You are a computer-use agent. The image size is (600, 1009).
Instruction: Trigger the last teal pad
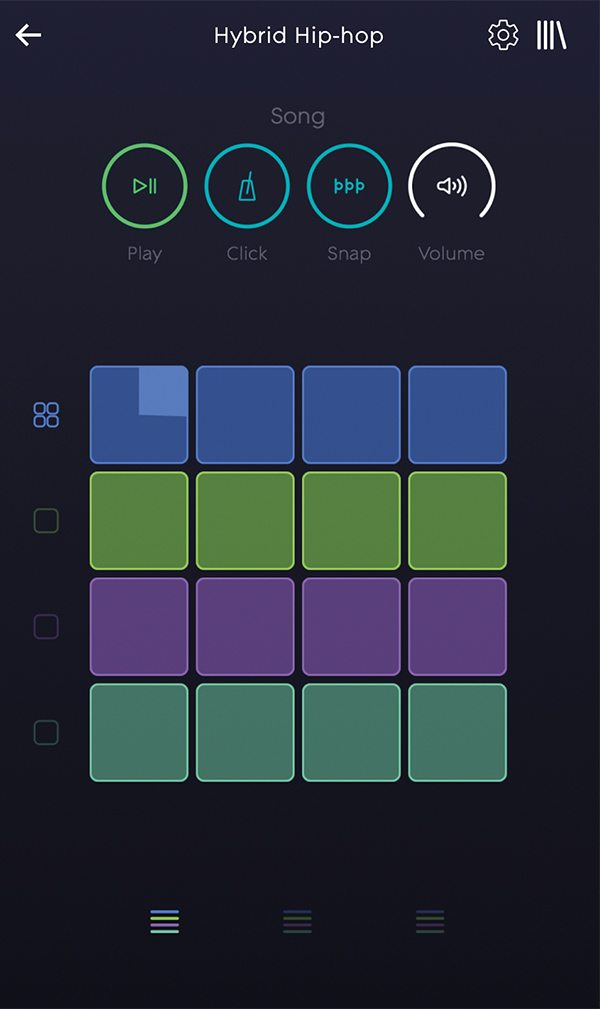(x=458, y=732)
